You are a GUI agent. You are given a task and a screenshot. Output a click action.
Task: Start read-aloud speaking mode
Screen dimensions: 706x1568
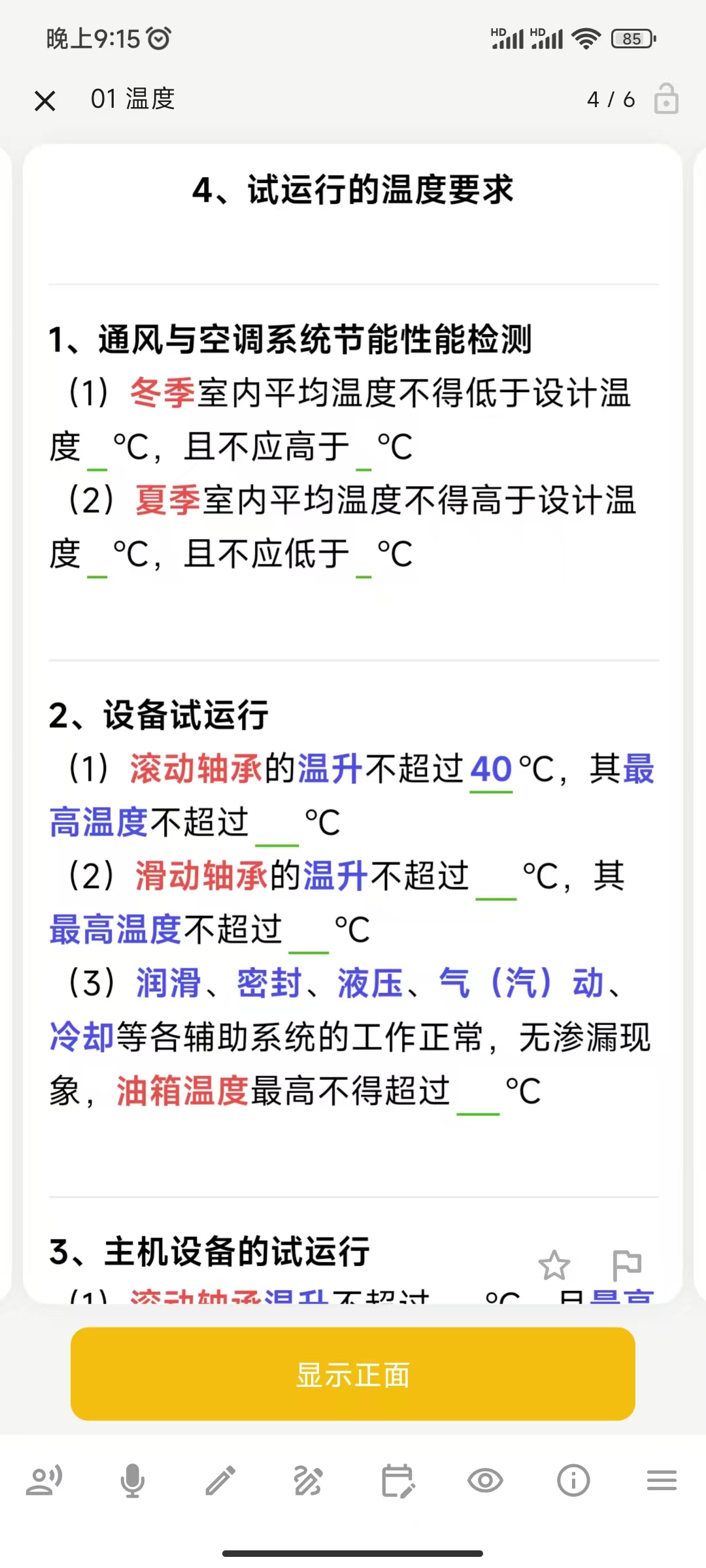click(x=44, y=1480)
